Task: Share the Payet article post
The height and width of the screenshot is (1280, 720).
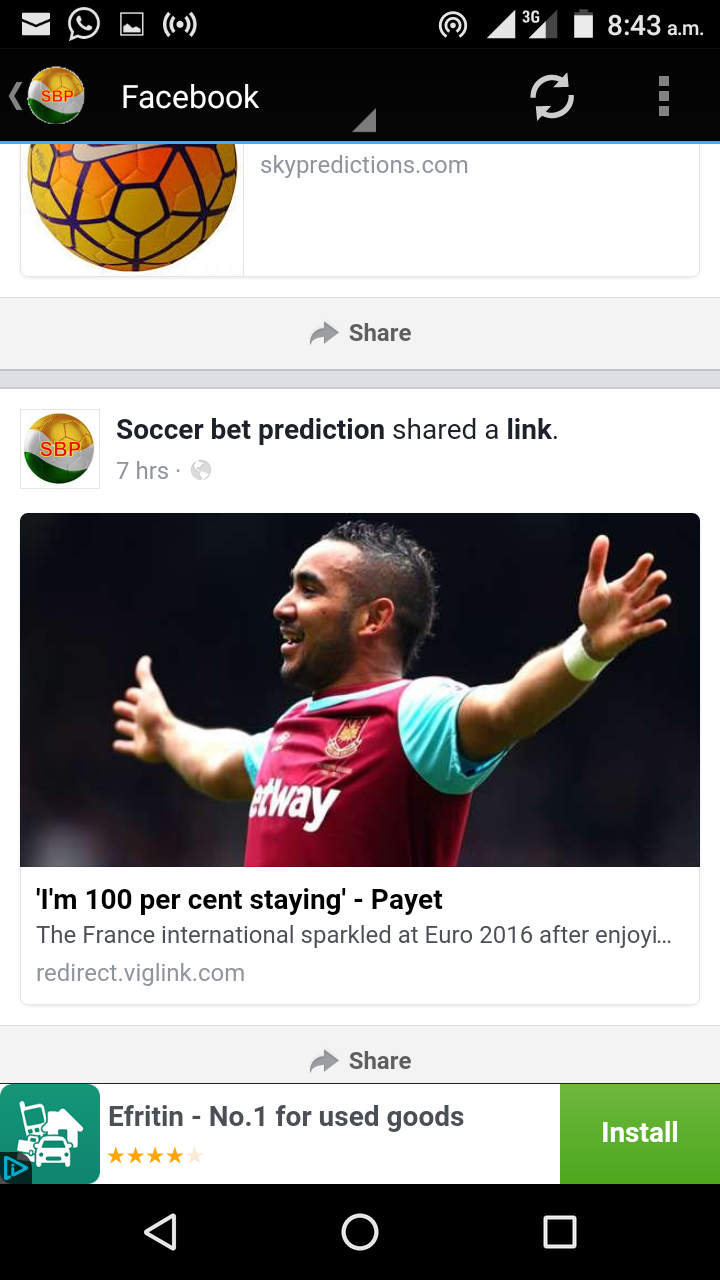Action: [x=360, y=1060]
